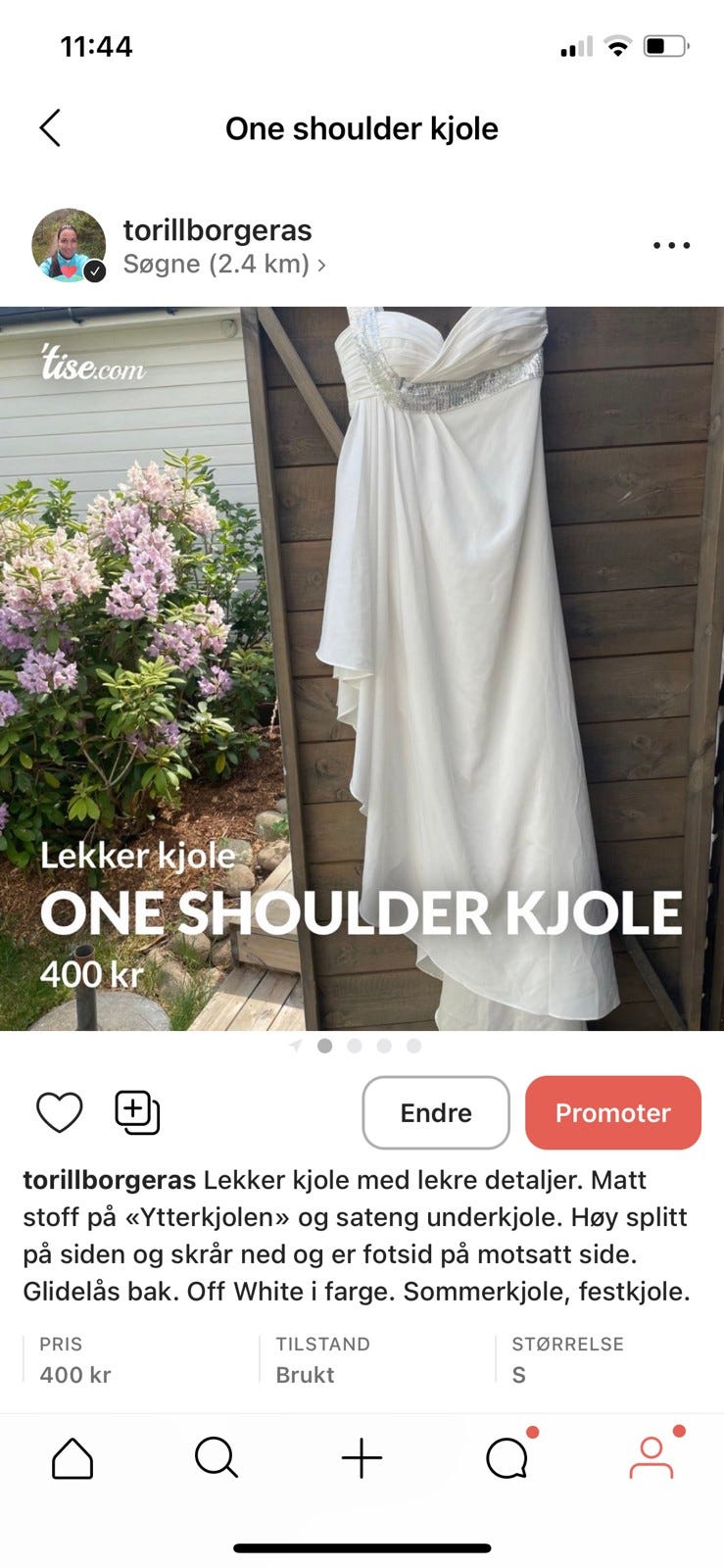Expand the Søgne location details

click(x=216, y=264)
